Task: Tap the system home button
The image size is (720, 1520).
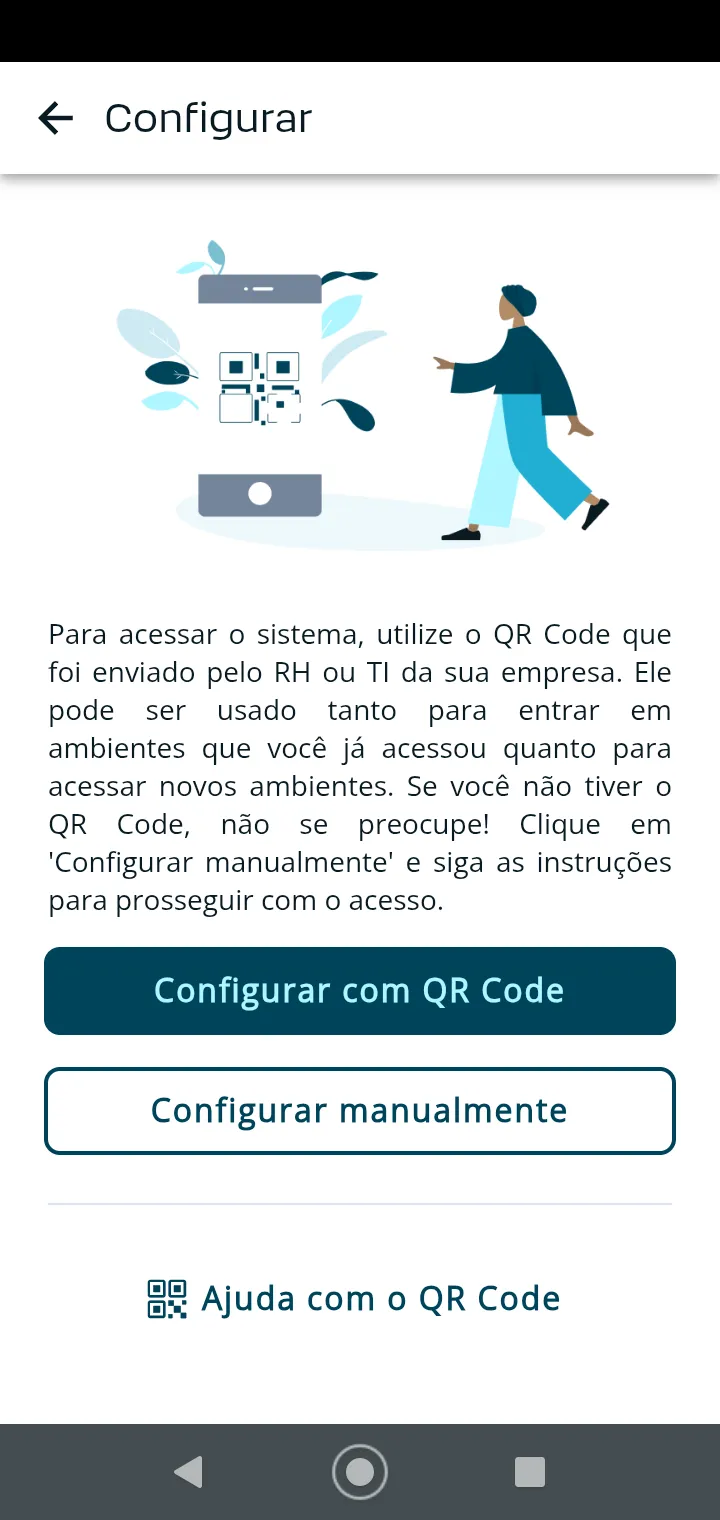Action: point(360,1471)
